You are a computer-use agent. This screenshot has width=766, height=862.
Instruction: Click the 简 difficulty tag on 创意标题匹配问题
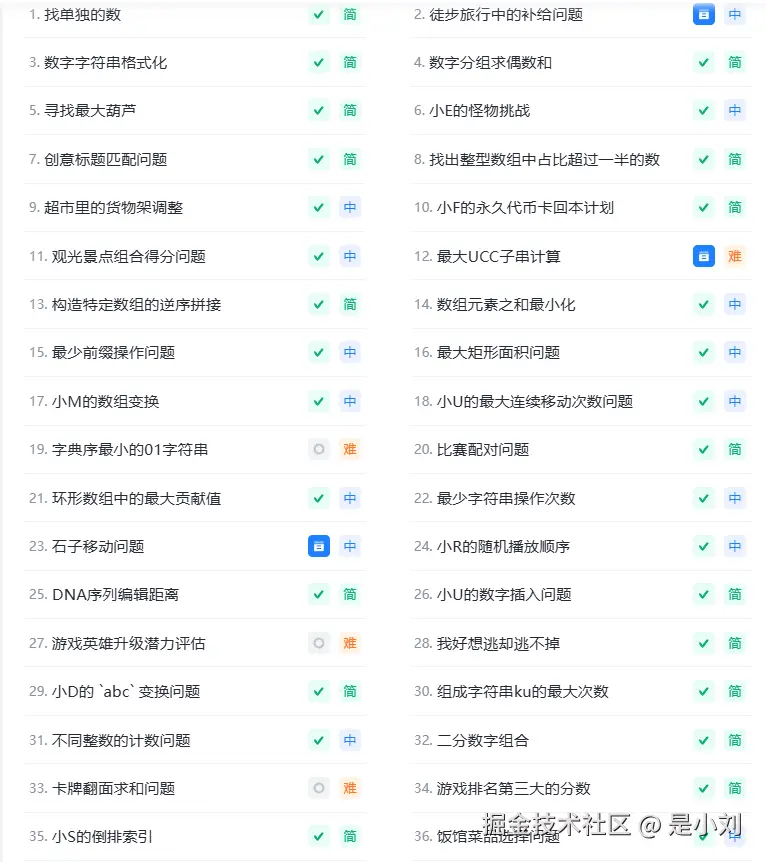(350, 159)
